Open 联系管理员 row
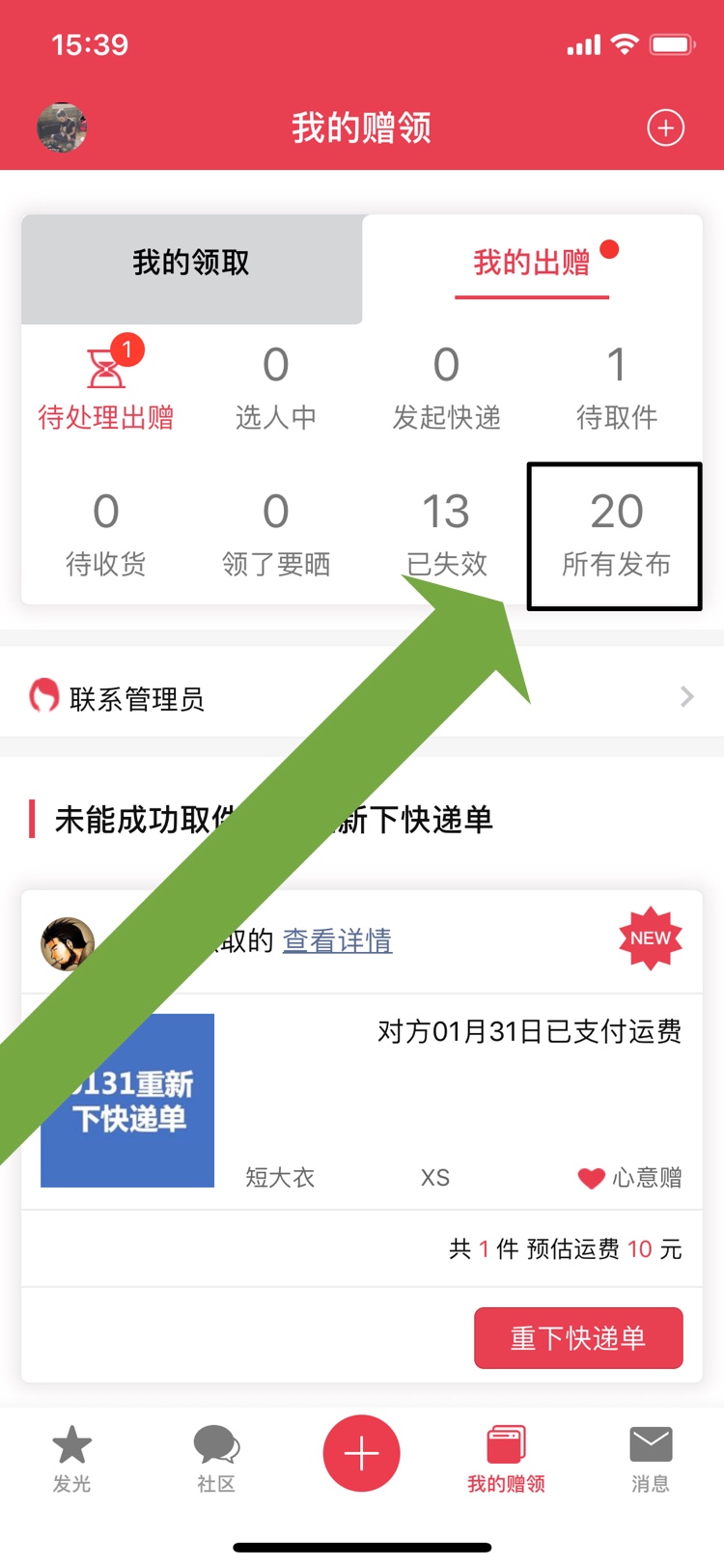This screenshot has height=1568, width=724. (362, 697)
